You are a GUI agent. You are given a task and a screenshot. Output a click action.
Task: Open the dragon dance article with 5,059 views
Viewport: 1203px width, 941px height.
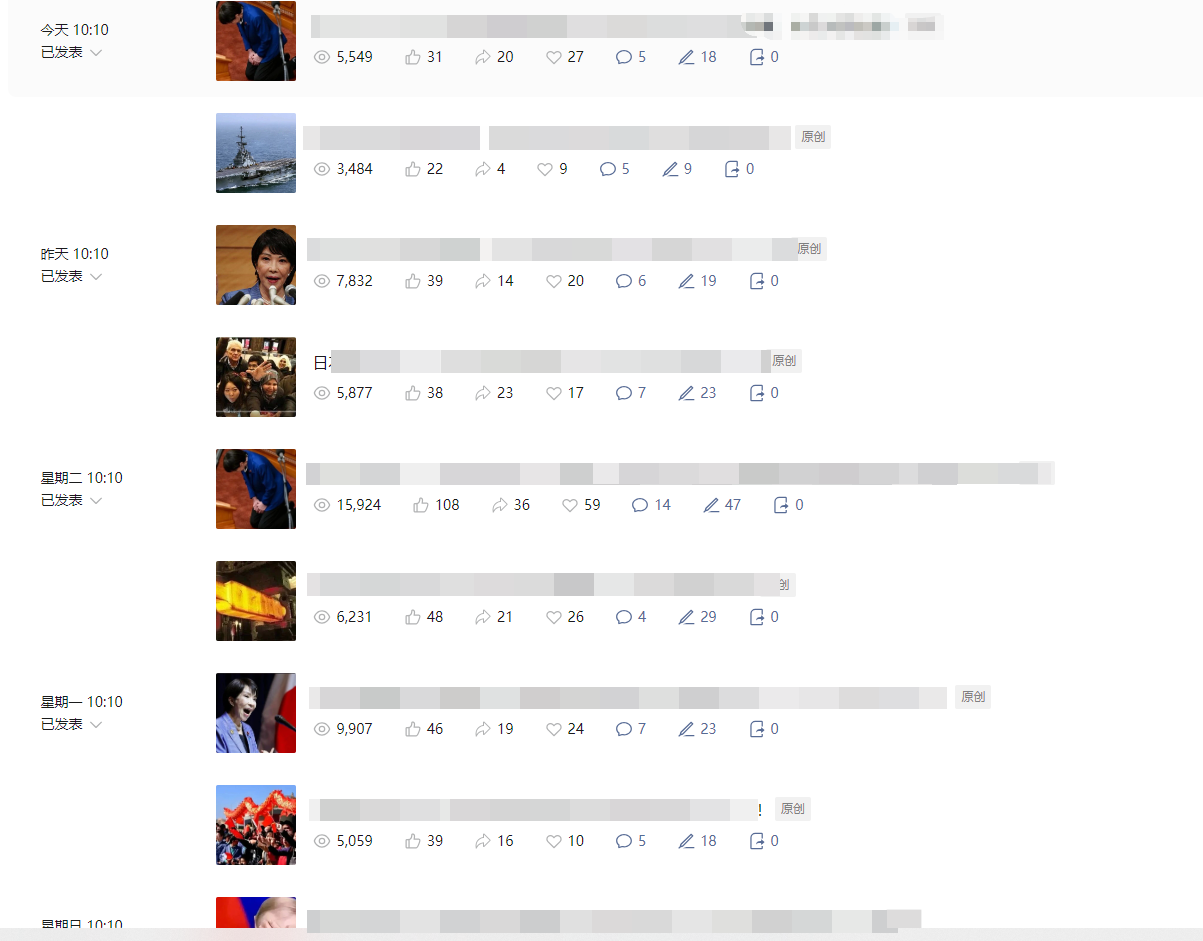[256, 825]
